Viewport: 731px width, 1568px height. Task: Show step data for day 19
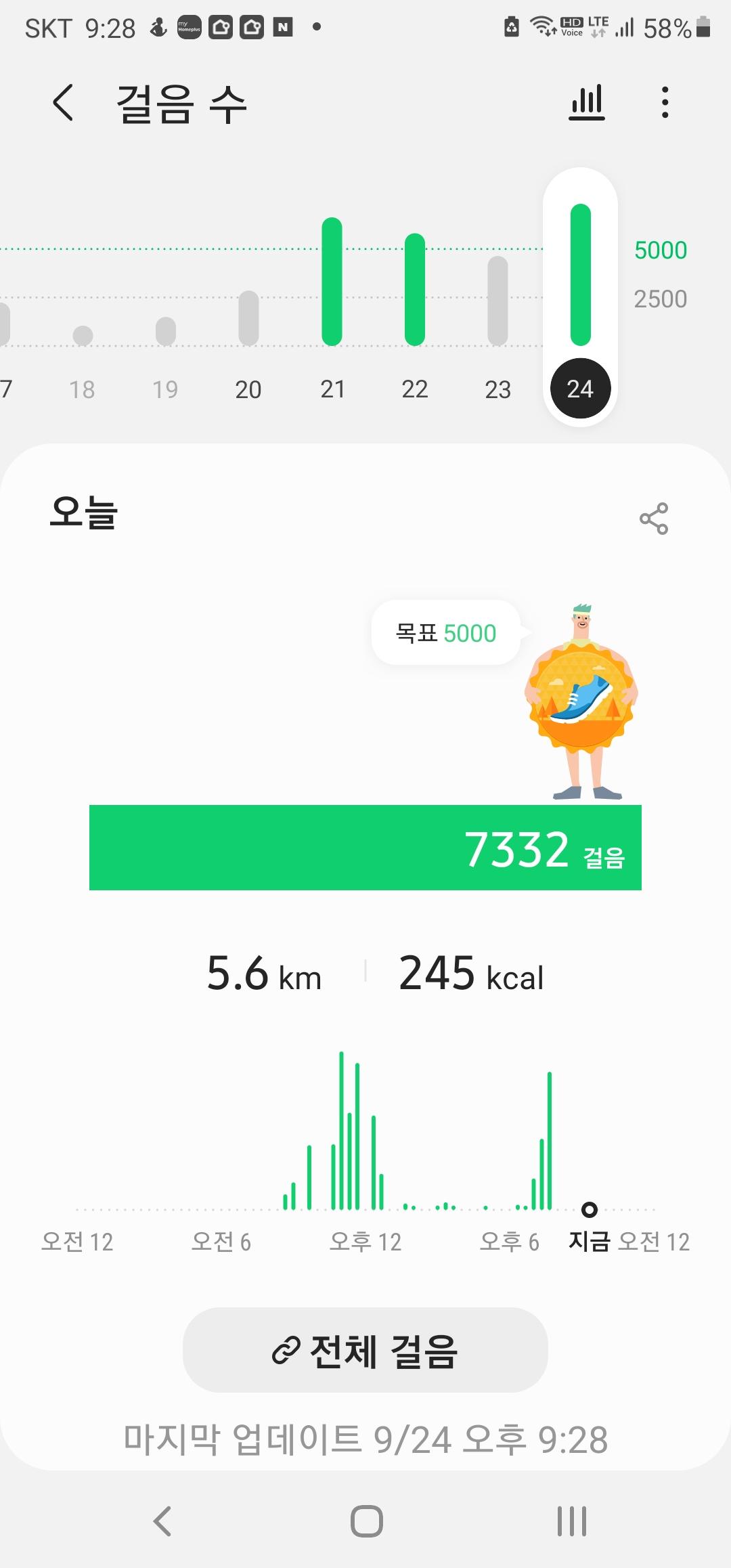(x=165, y=332)
